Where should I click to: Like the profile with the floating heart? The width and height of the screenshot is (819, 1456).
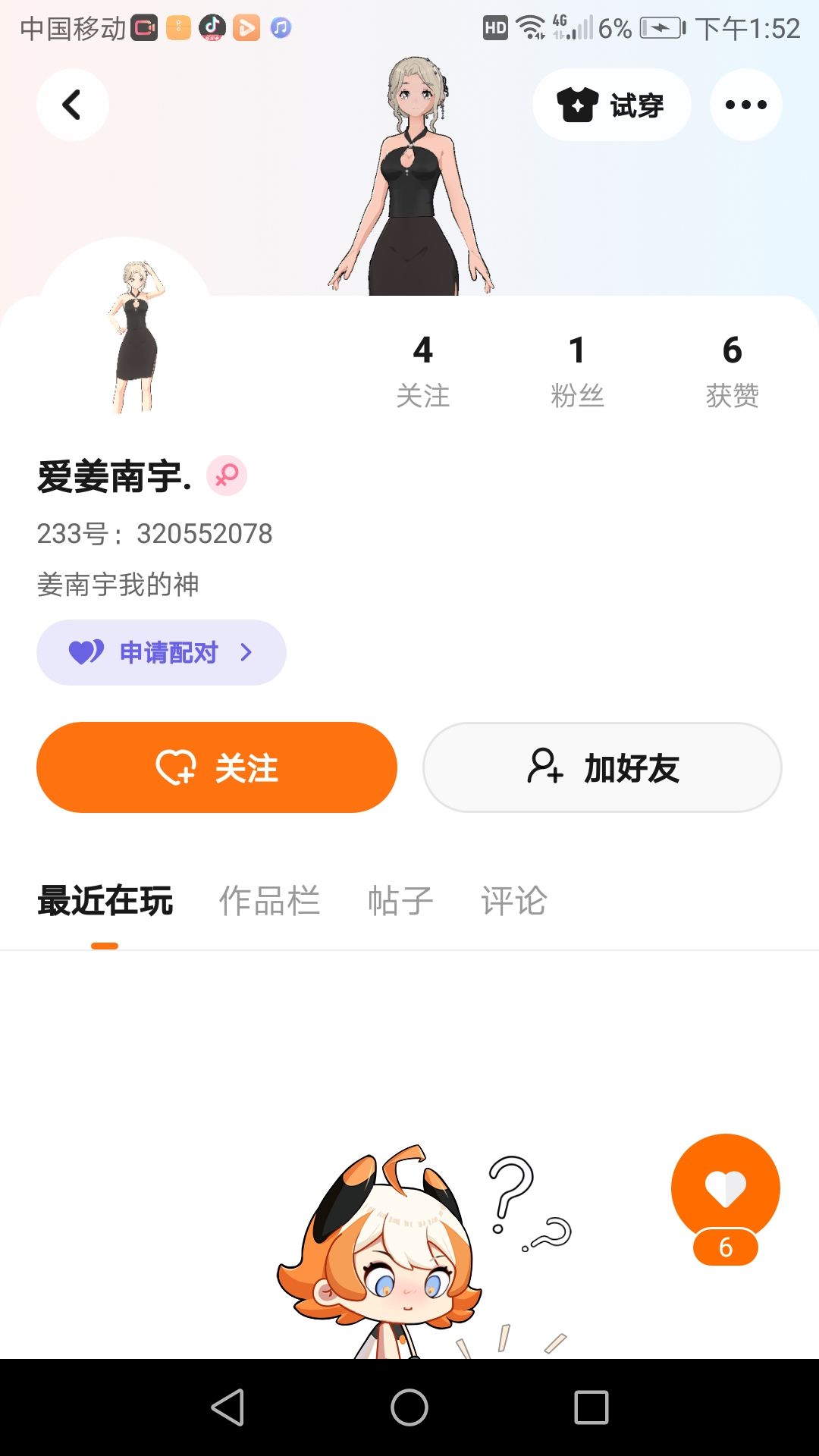pyautogui.click(x=725, y=1189)
